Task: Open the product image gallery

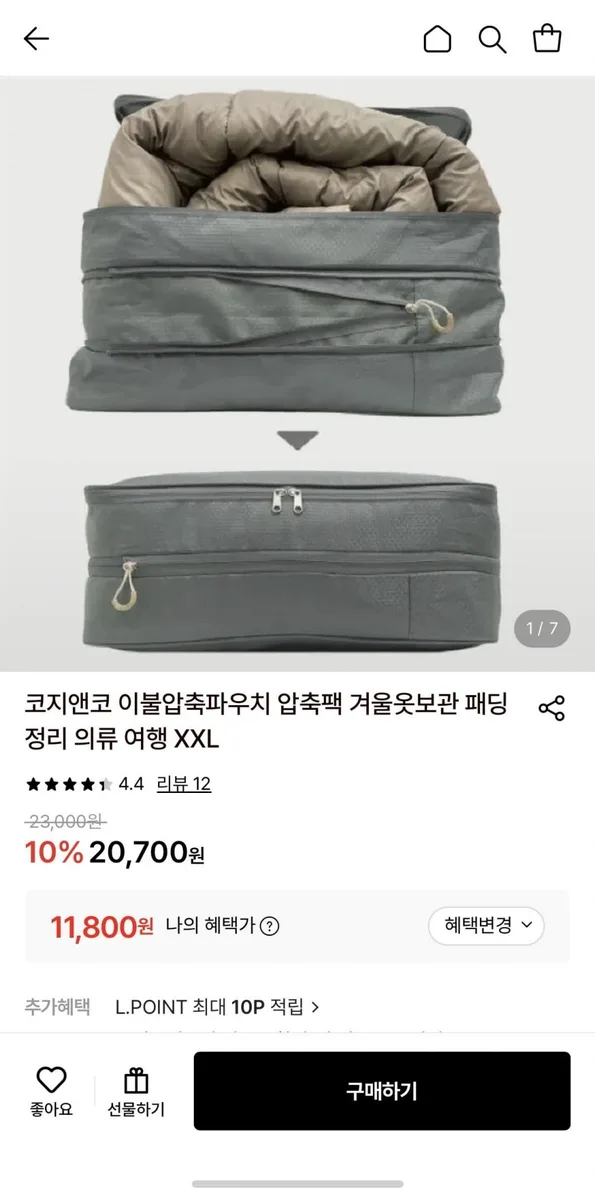Action: (297, 374)
